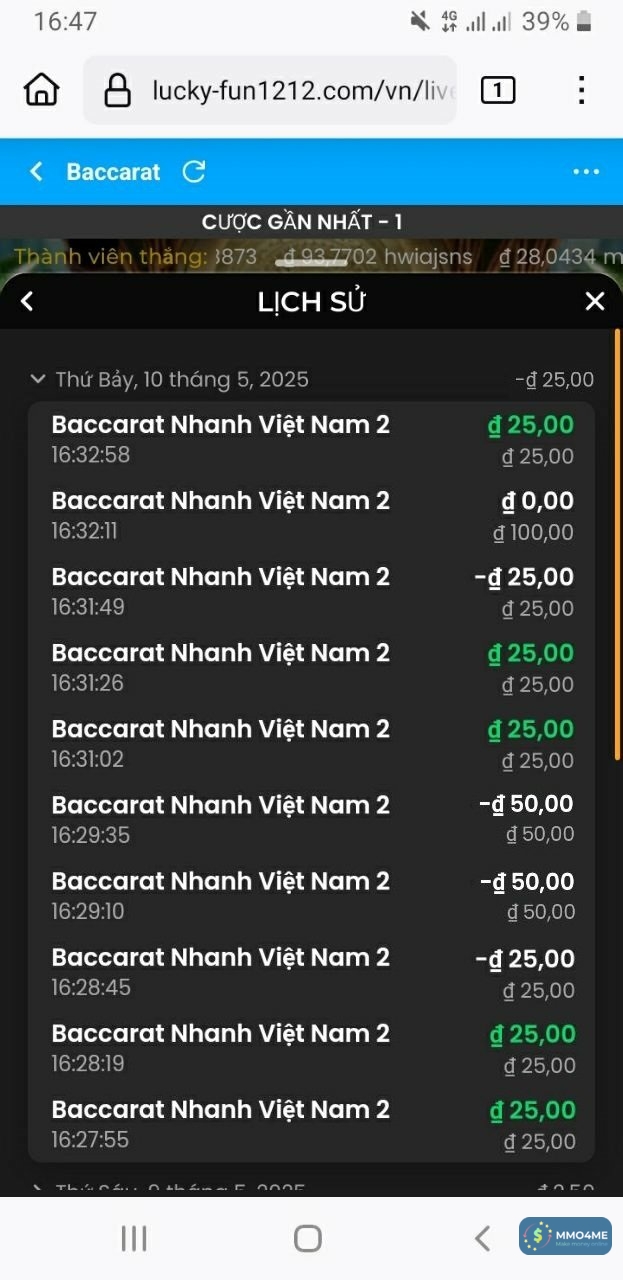623x1280 pixels.
Task: Go back from the Baccarat header
Action: pos(36,172)
